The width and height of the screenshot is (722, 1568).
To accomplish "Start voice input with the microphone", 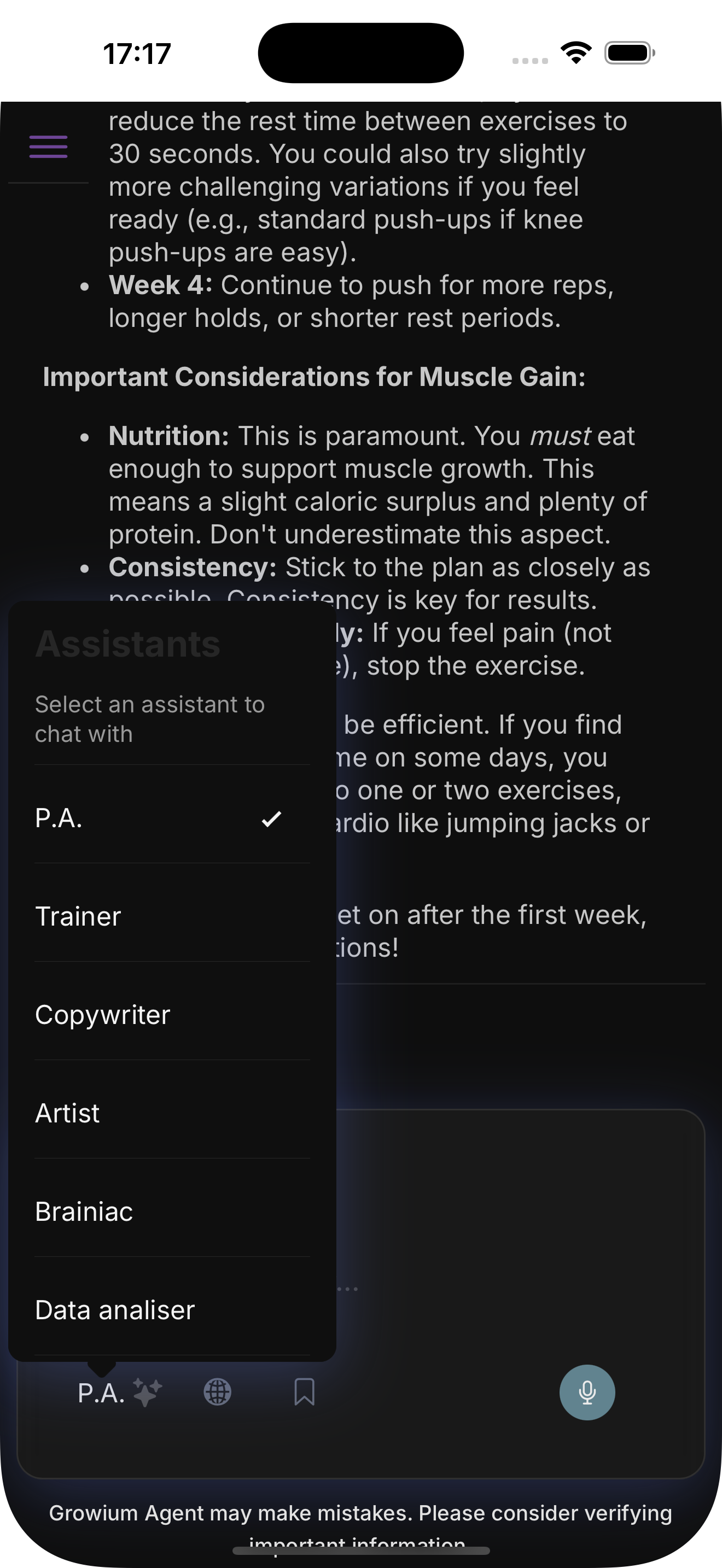I will tap(586, 1391).
